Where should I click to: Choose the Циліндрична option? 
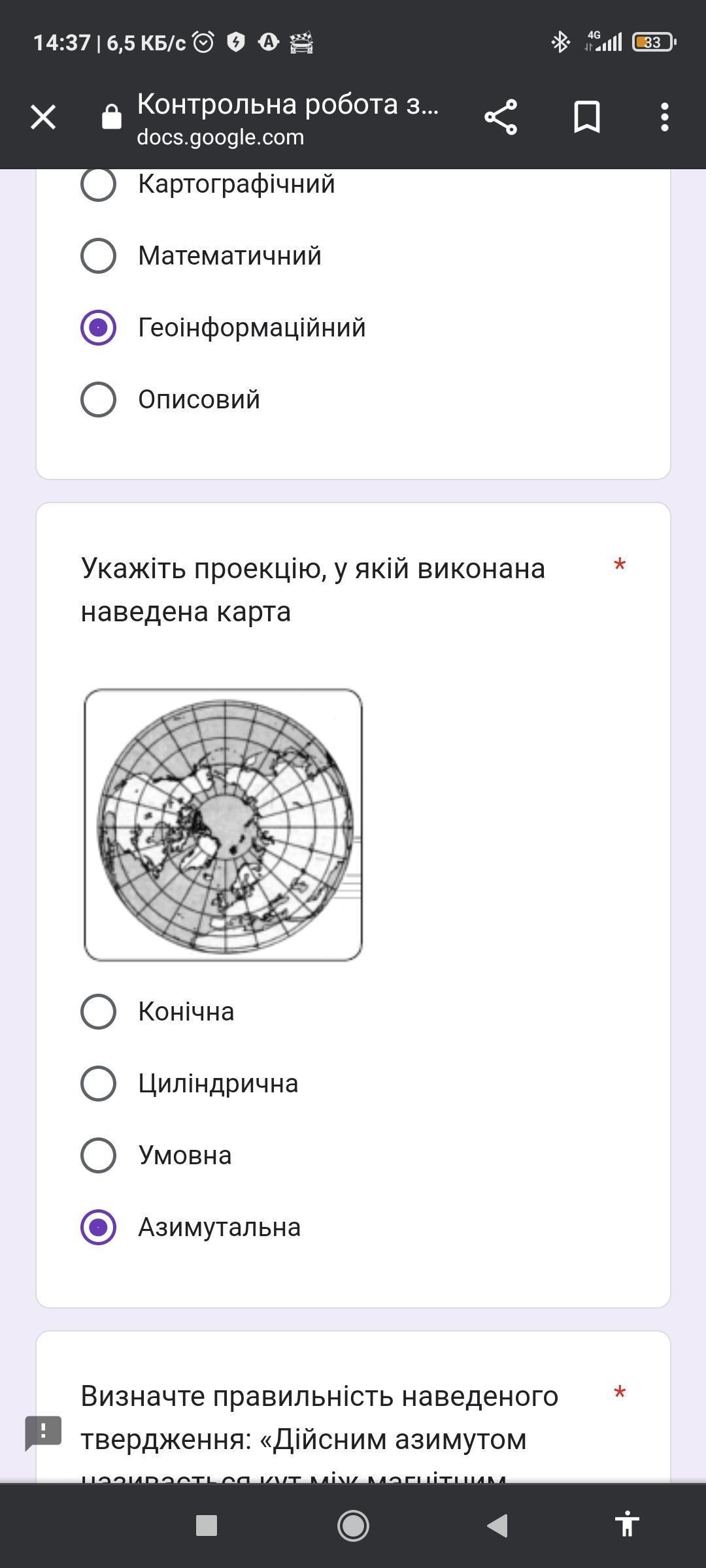coord(98,1083)
